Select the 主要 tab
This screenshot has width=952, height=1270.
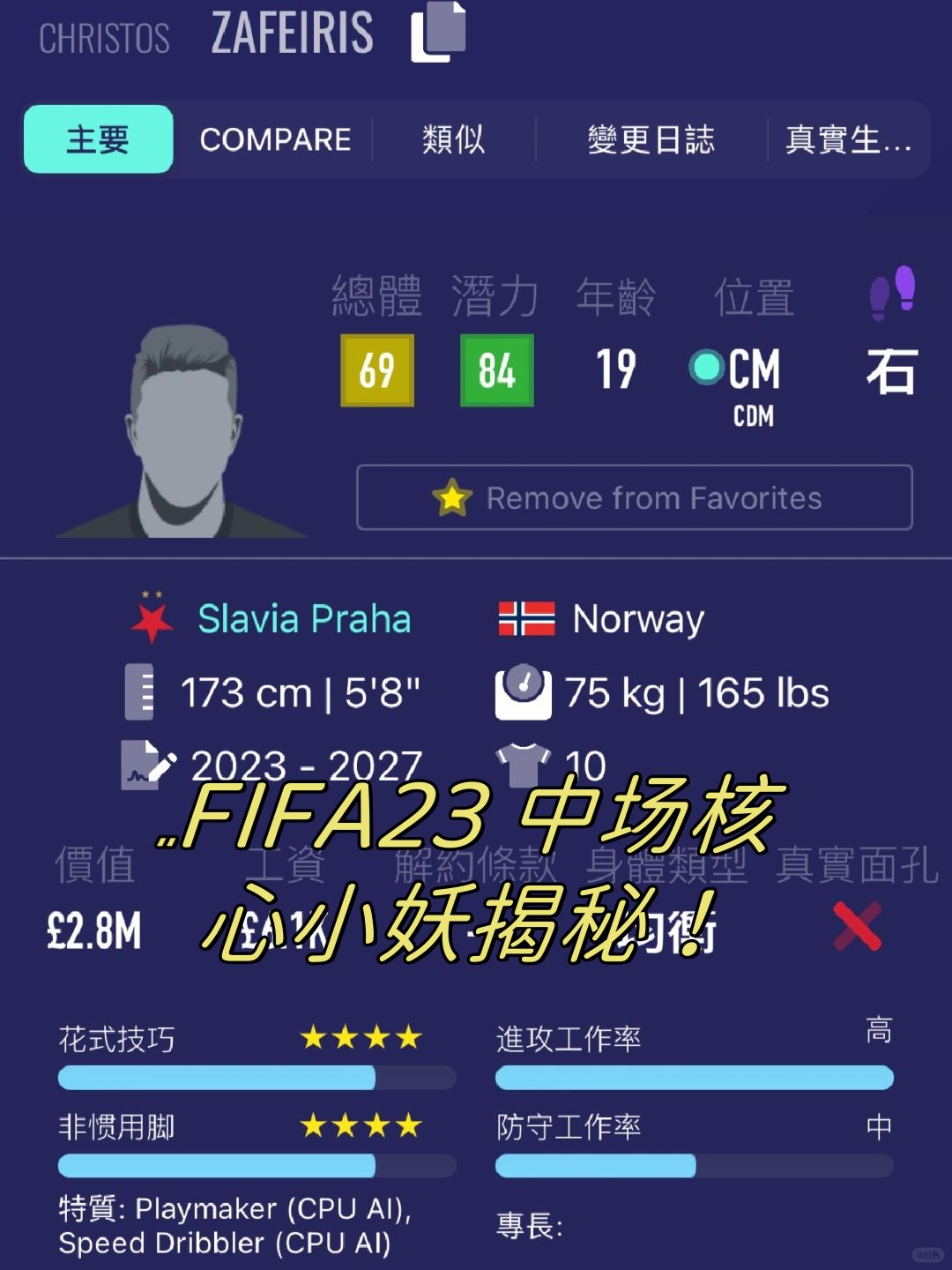(99, 139)
